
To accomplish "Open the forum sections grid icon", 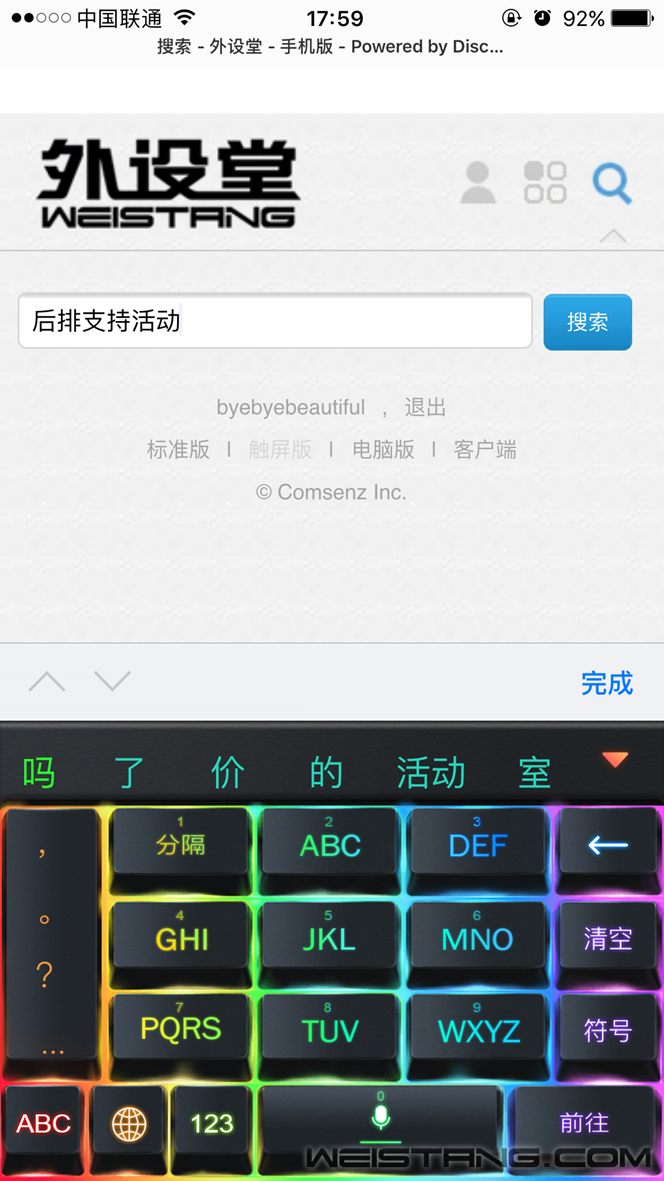I will click(545, 183).
